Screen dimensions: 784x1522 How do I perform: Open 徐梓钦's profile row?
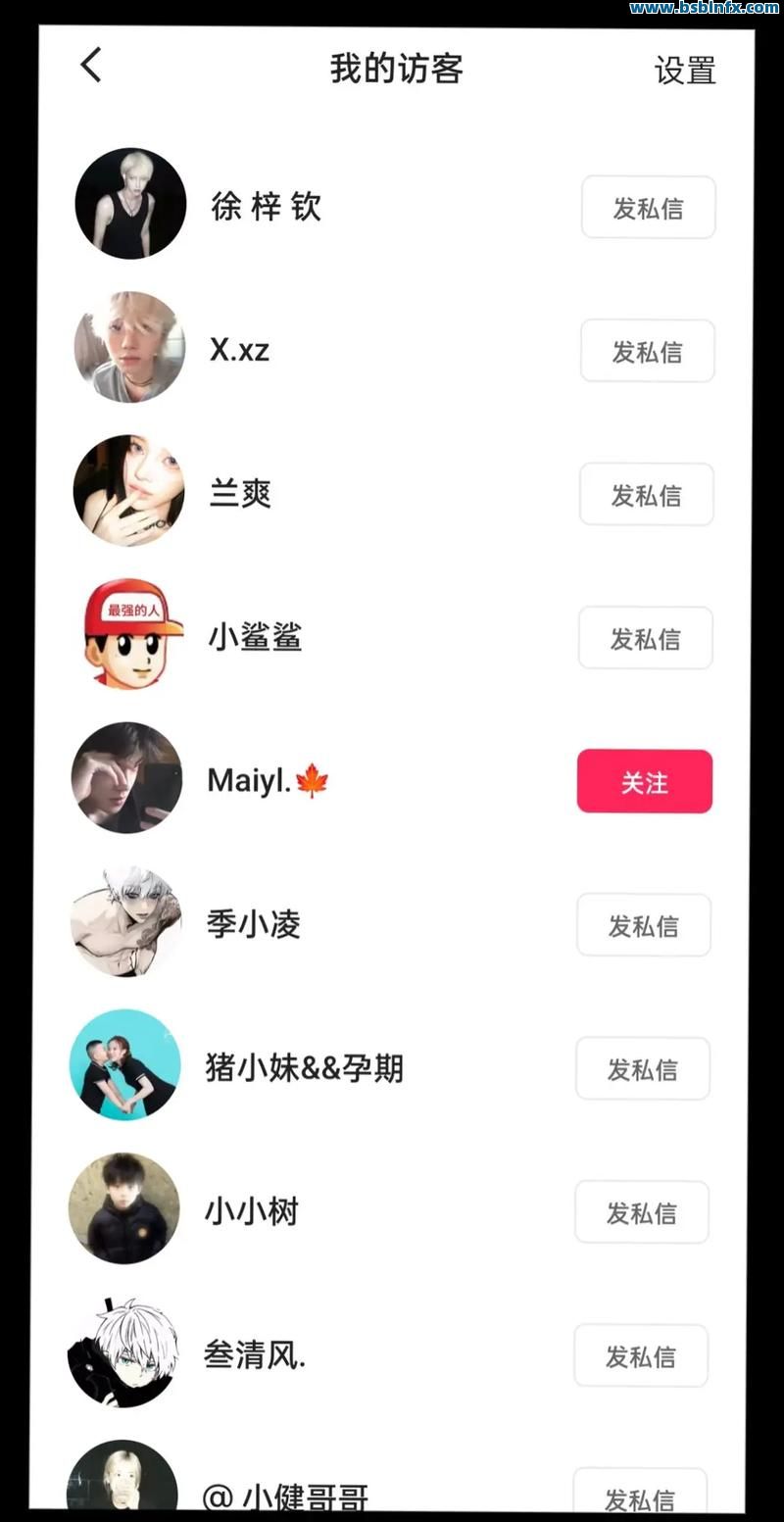pos(266,206)
